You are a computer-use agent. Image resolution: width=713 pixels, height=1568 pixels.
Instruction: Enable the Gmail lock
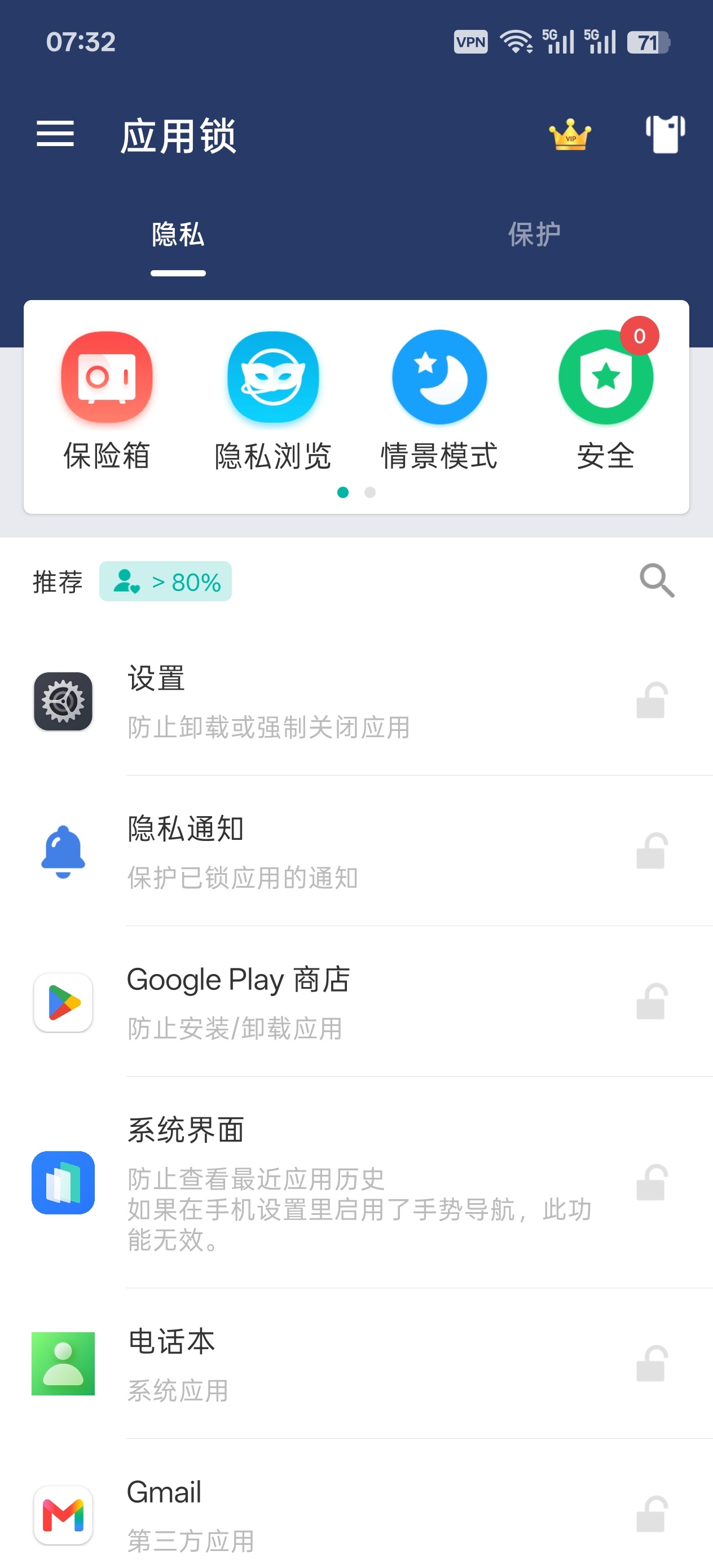(x=651, y=1514)
